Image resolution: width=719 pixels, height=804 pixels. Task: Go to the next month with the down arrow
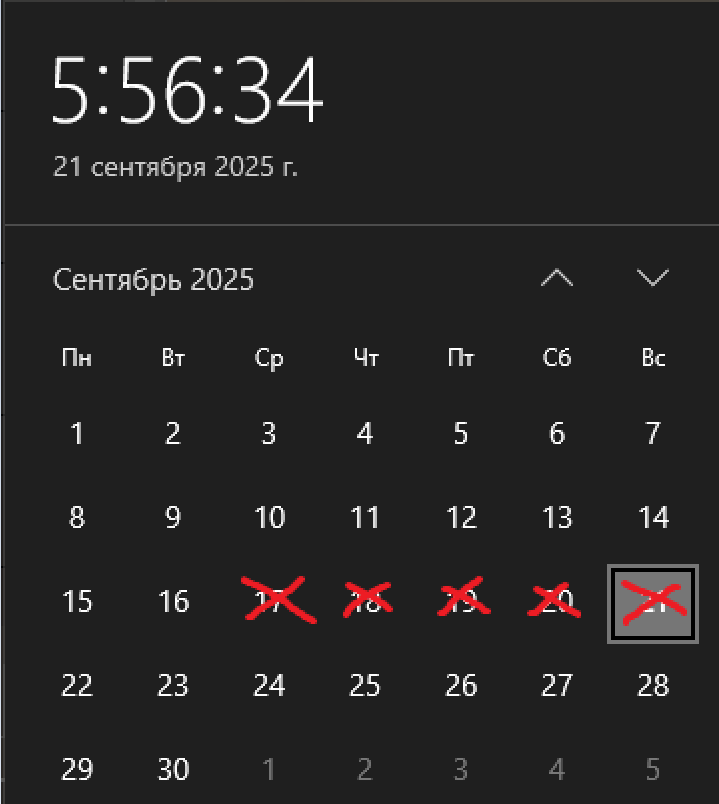pyautogui.click(x=653, y=279)
